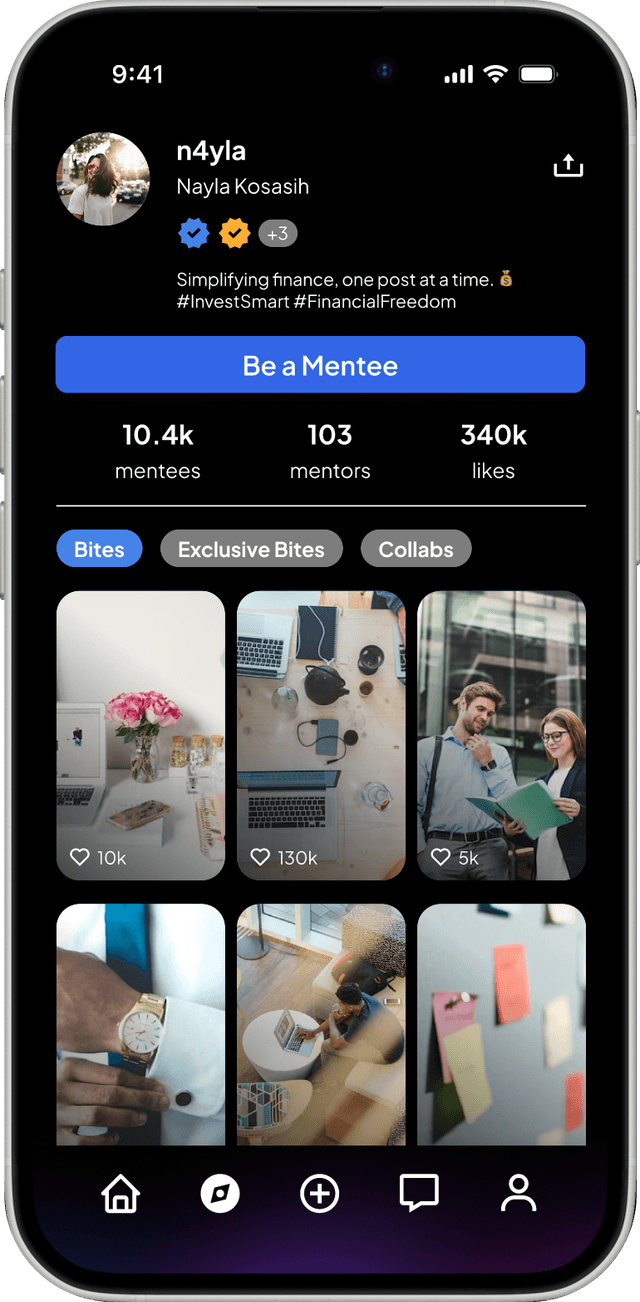Switch to the Exclusive Bites tab
The height and width of the screenshot is (1302, 640).
pos(251,549)
